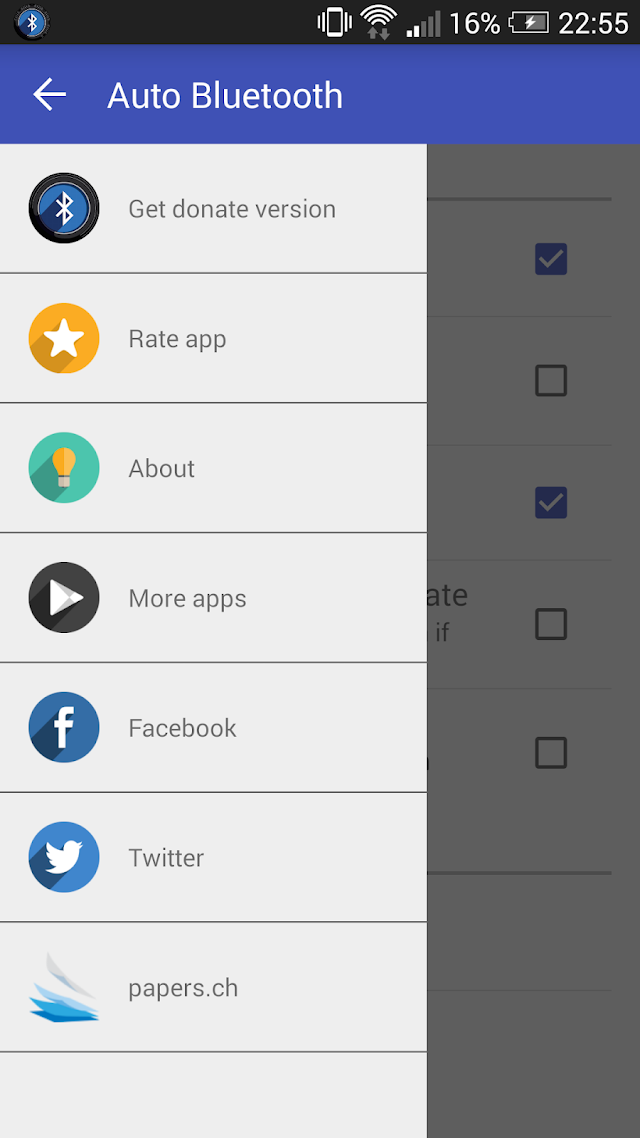The image size is (640, 1138).
Task: Open More apps
Action: tap(213, 598)
